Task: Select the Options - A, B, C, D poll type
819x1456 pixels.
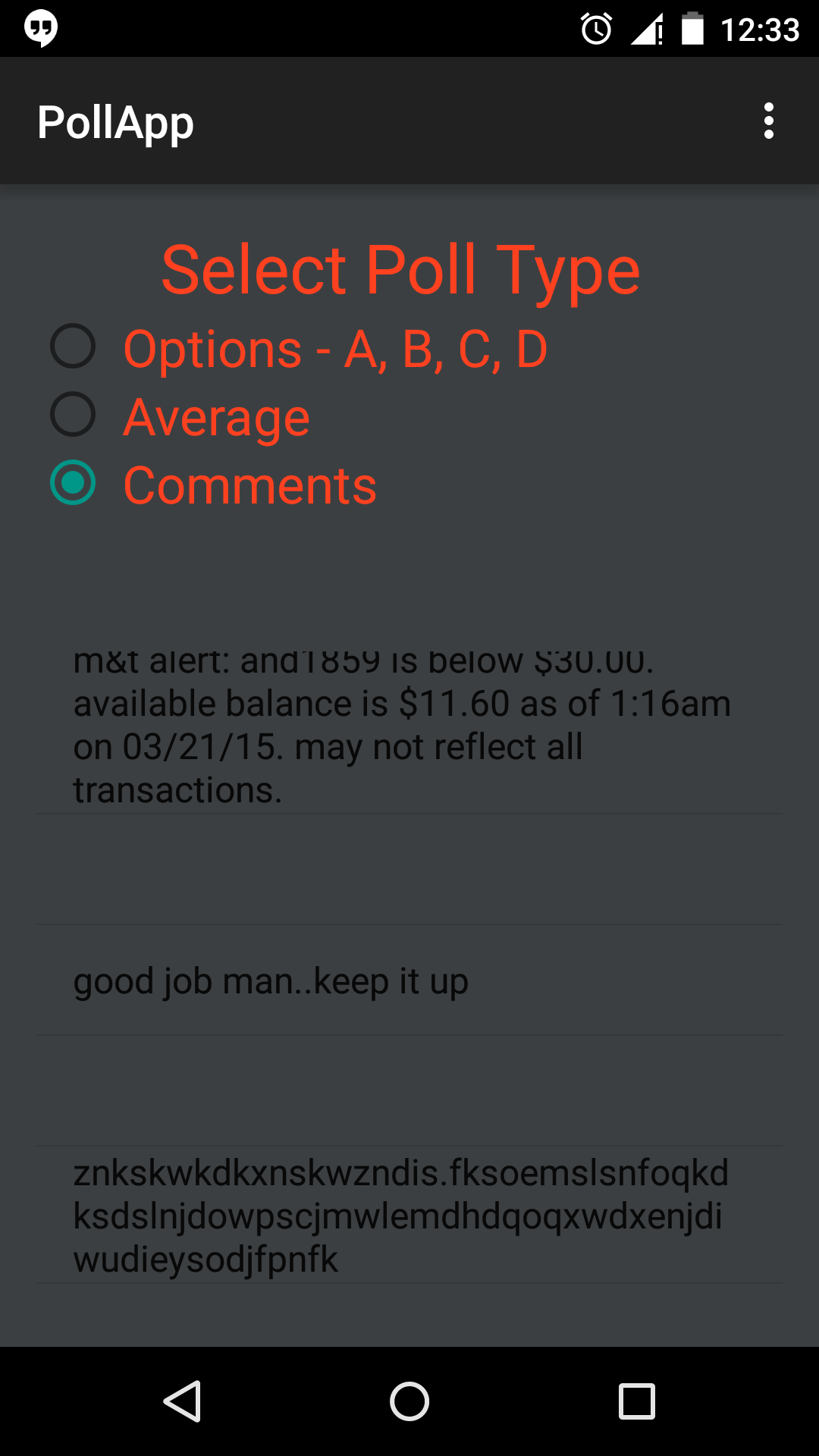Action: point(73,347)
